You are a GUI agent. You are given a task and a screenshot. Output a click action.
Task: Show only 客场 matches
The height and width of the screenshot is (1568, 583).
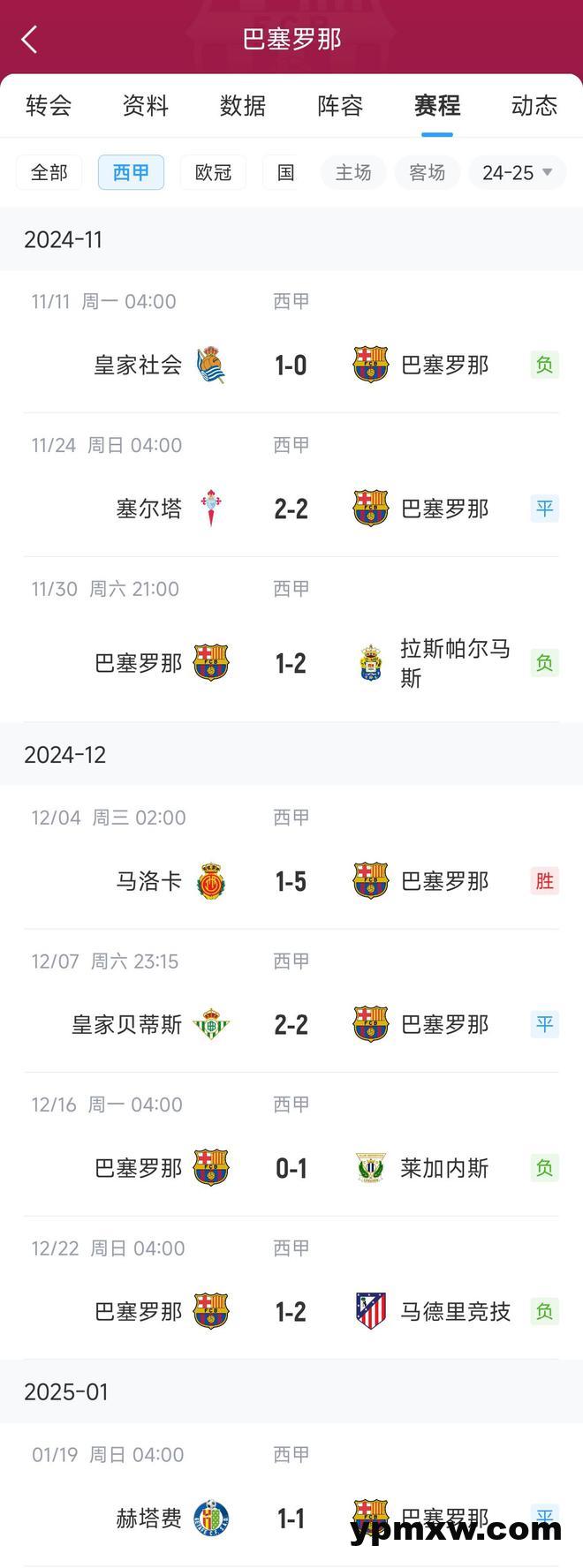(427, 172)
